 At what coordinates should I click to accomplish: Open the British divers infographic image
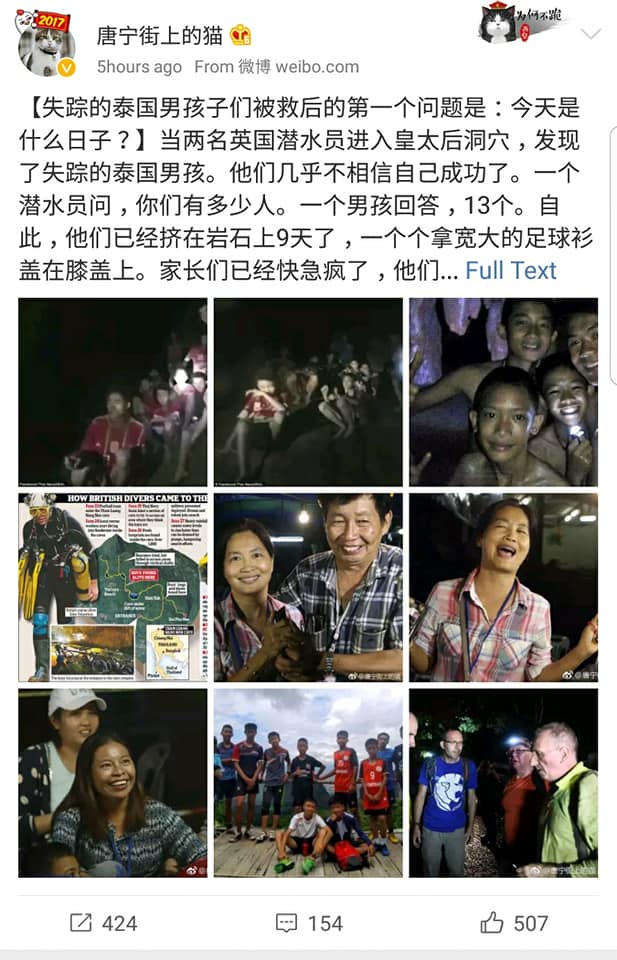(113, 587)
